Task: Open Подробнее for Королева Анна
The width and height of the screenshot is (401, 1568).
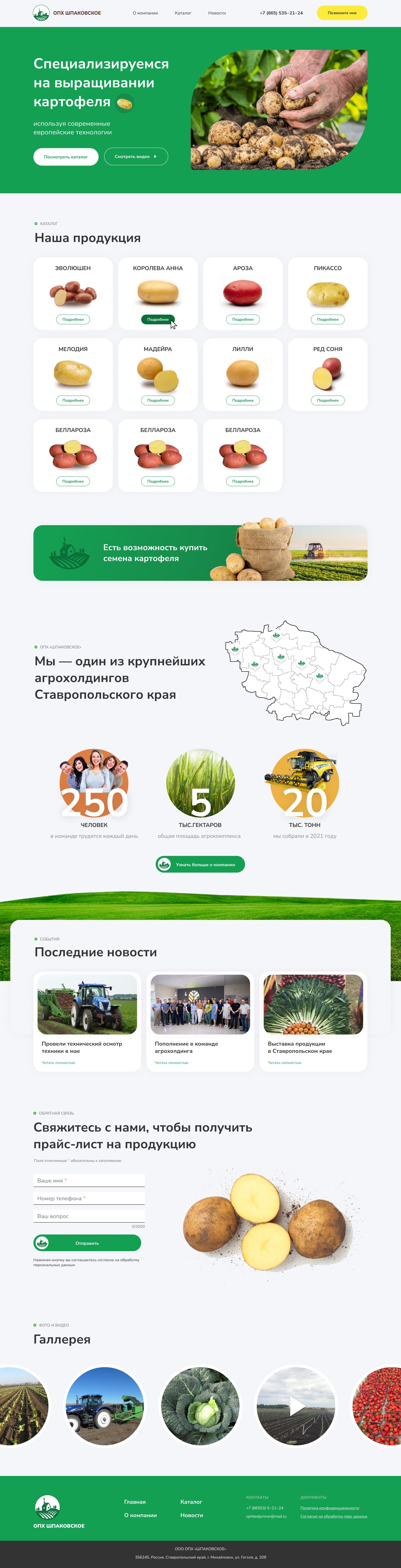Action: [x=158, y=319]
